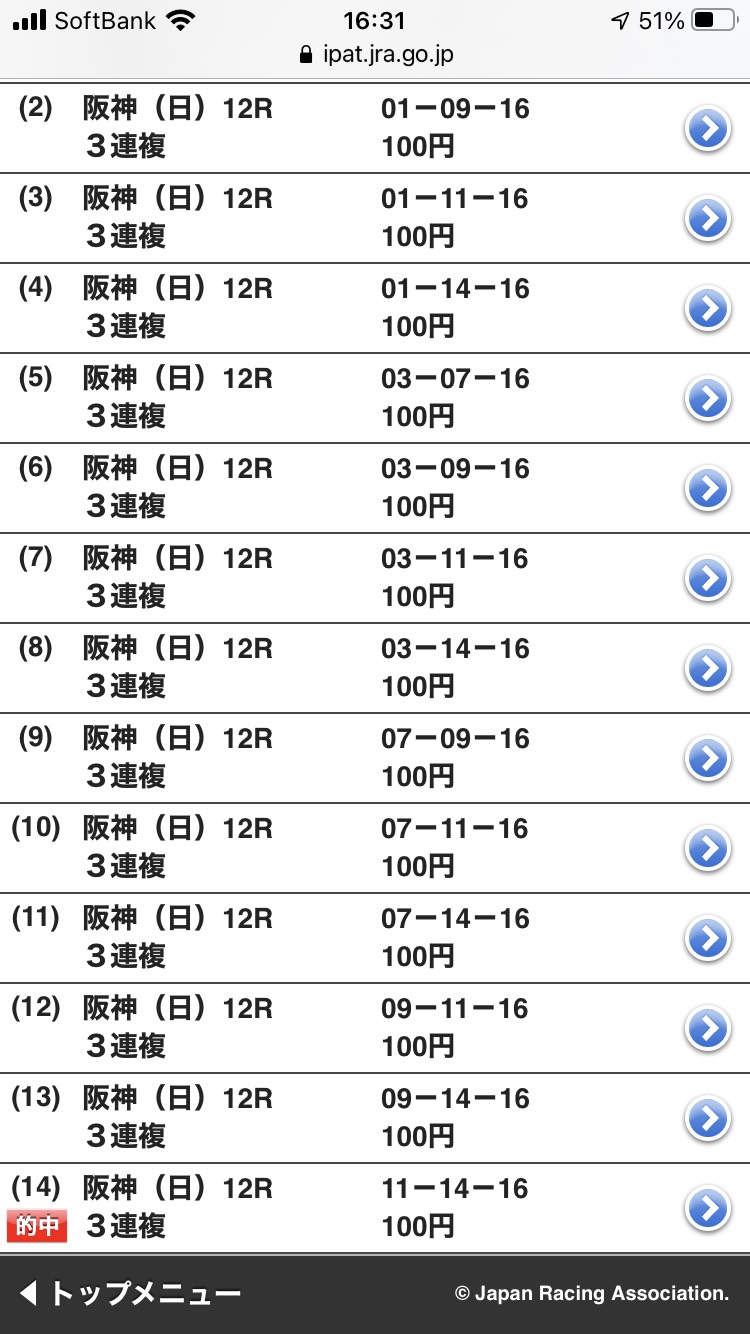The width and height of the screenshot is (750, 1334).
Task: View details for 07-14-16
Action: 708,939
